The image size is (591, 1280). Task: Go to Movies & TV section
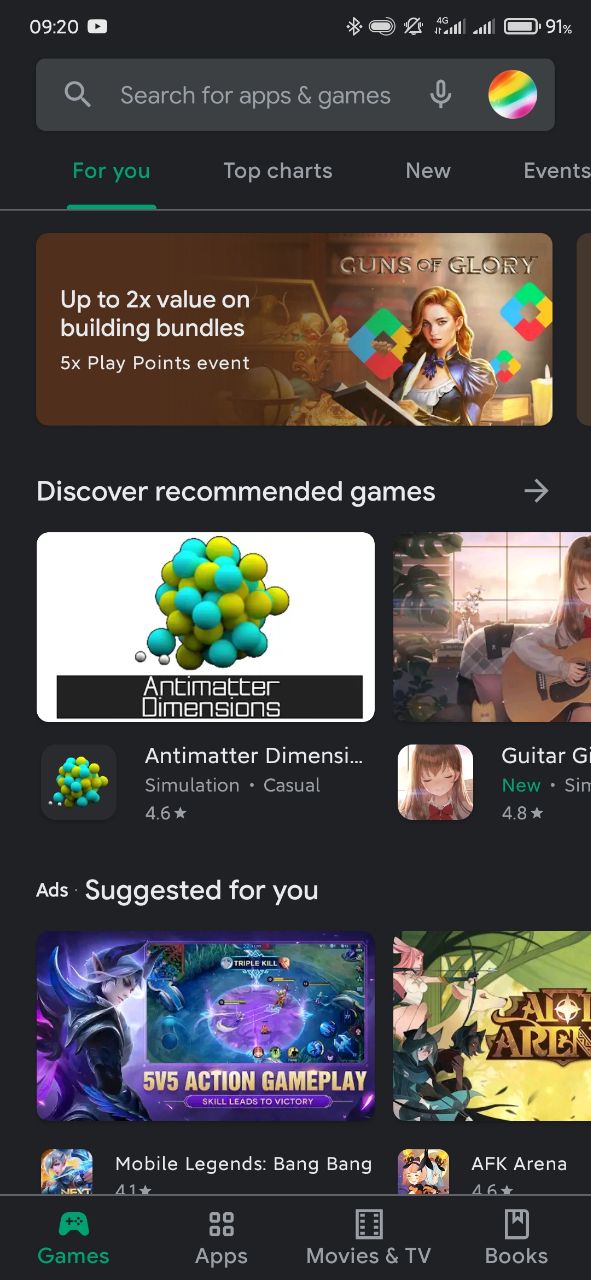click(369, 1238)
